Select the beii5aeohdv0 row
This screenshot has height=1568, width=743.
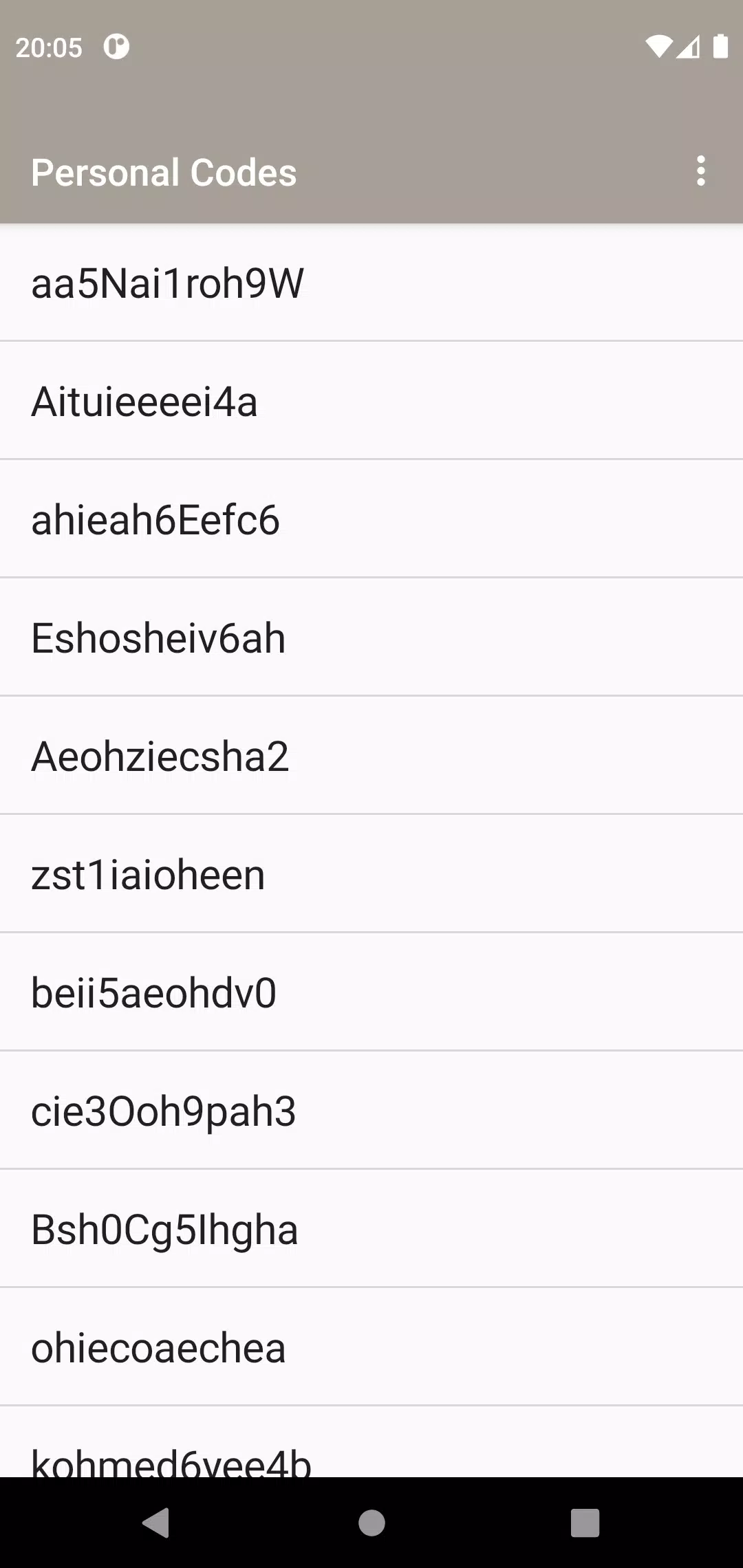tap(153, 992)
